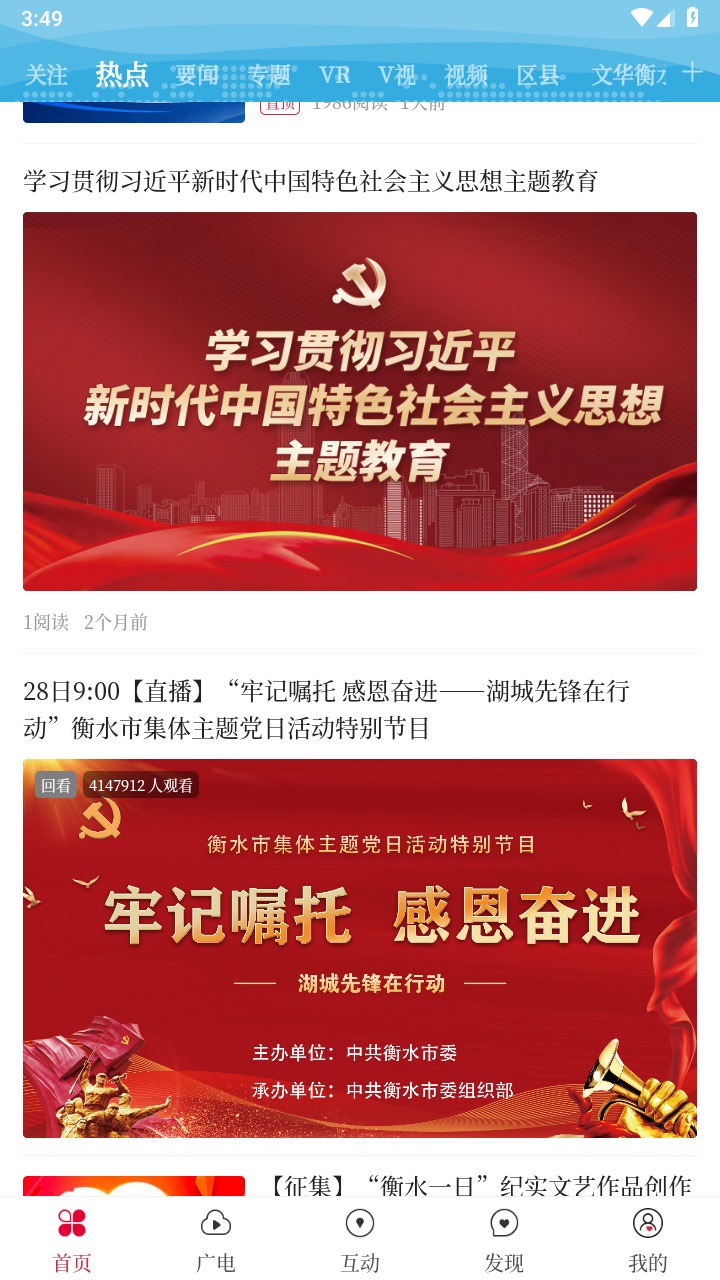Tap the plus icon to manage channels
The image size is (720, 1280).
point(692,72)
